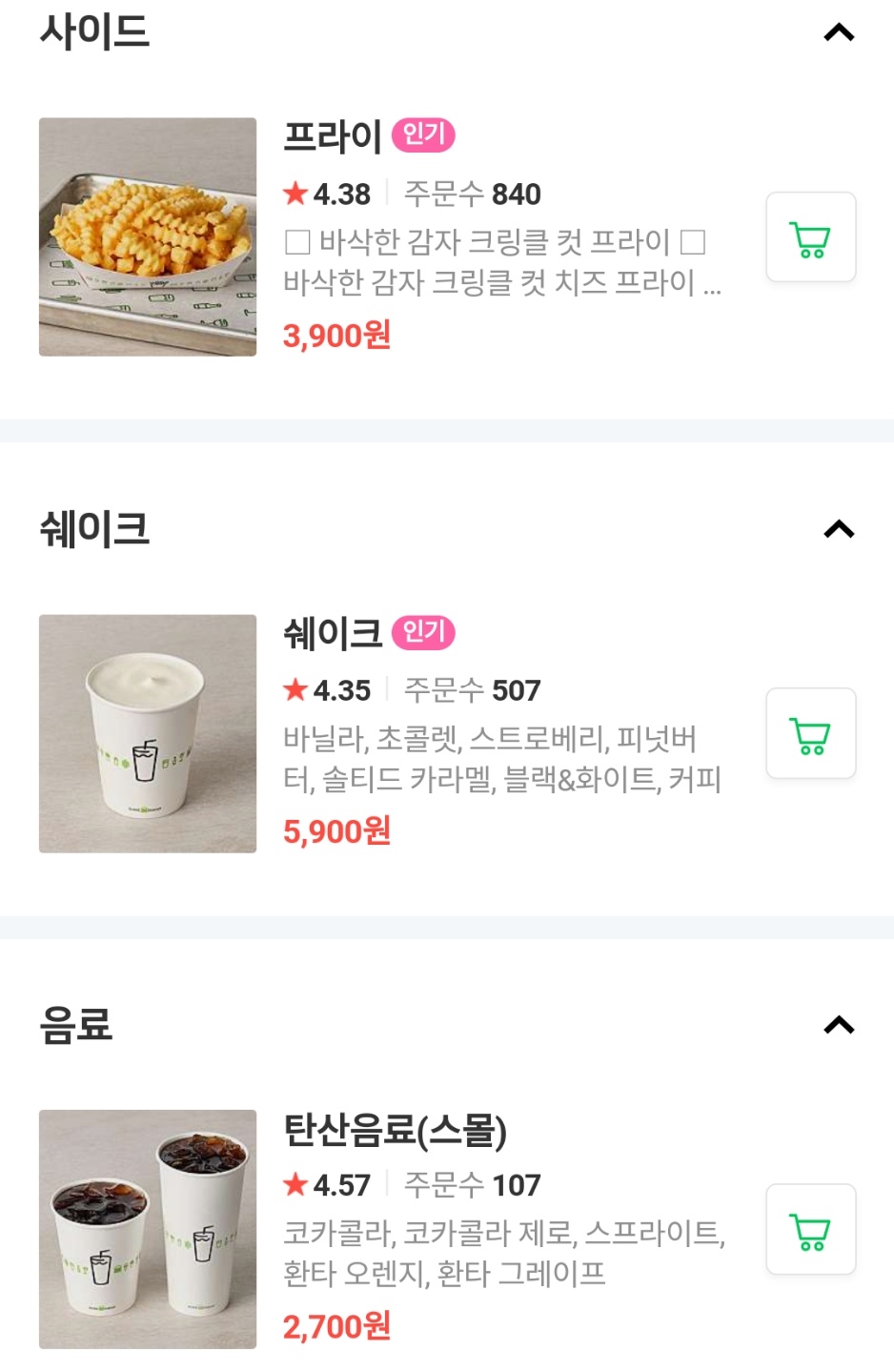Open the 탄산음료(스몰) item
Image resolution: width=894 pixels, height=1372 pixels.
(395, 1131)
